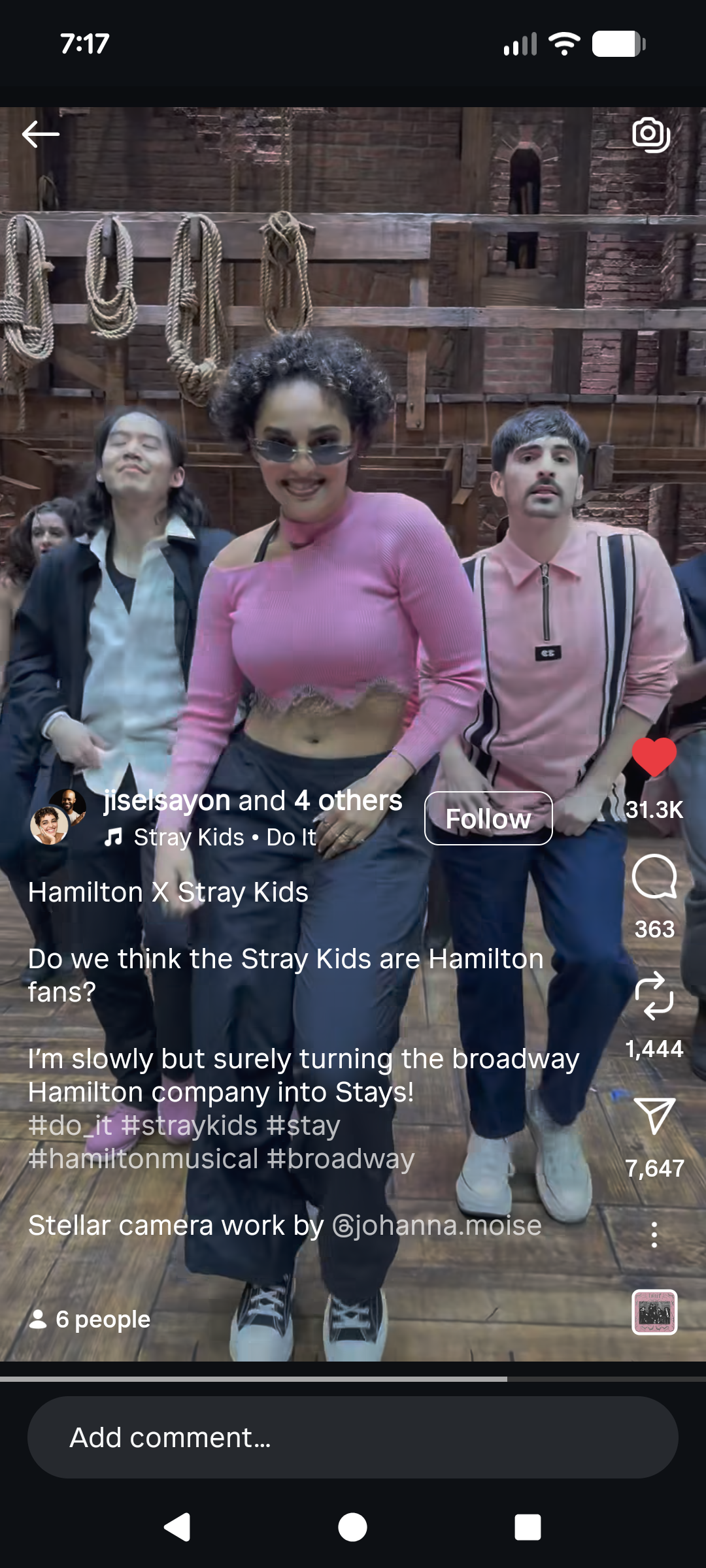Open the comments on this reel
Screen dimensions: 706x1568
pyautogui.click(x=654, y=877)
